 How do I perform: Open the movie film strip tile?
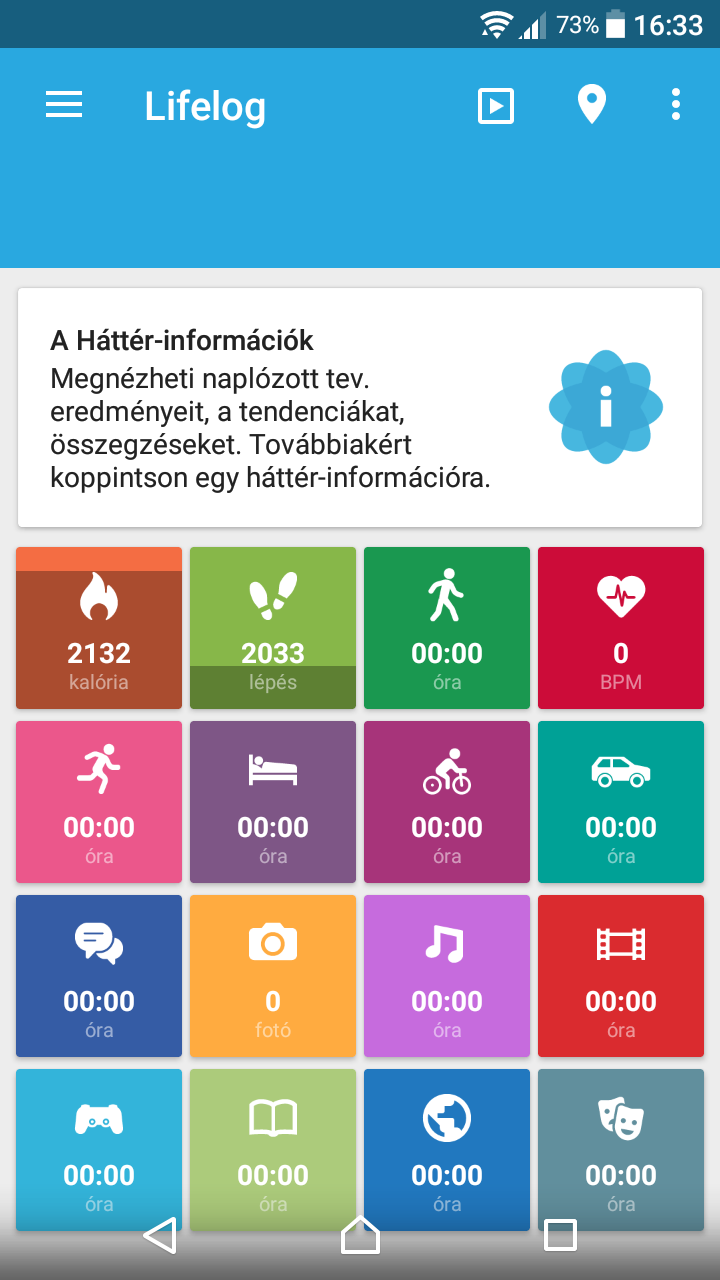tap(621, 976)
